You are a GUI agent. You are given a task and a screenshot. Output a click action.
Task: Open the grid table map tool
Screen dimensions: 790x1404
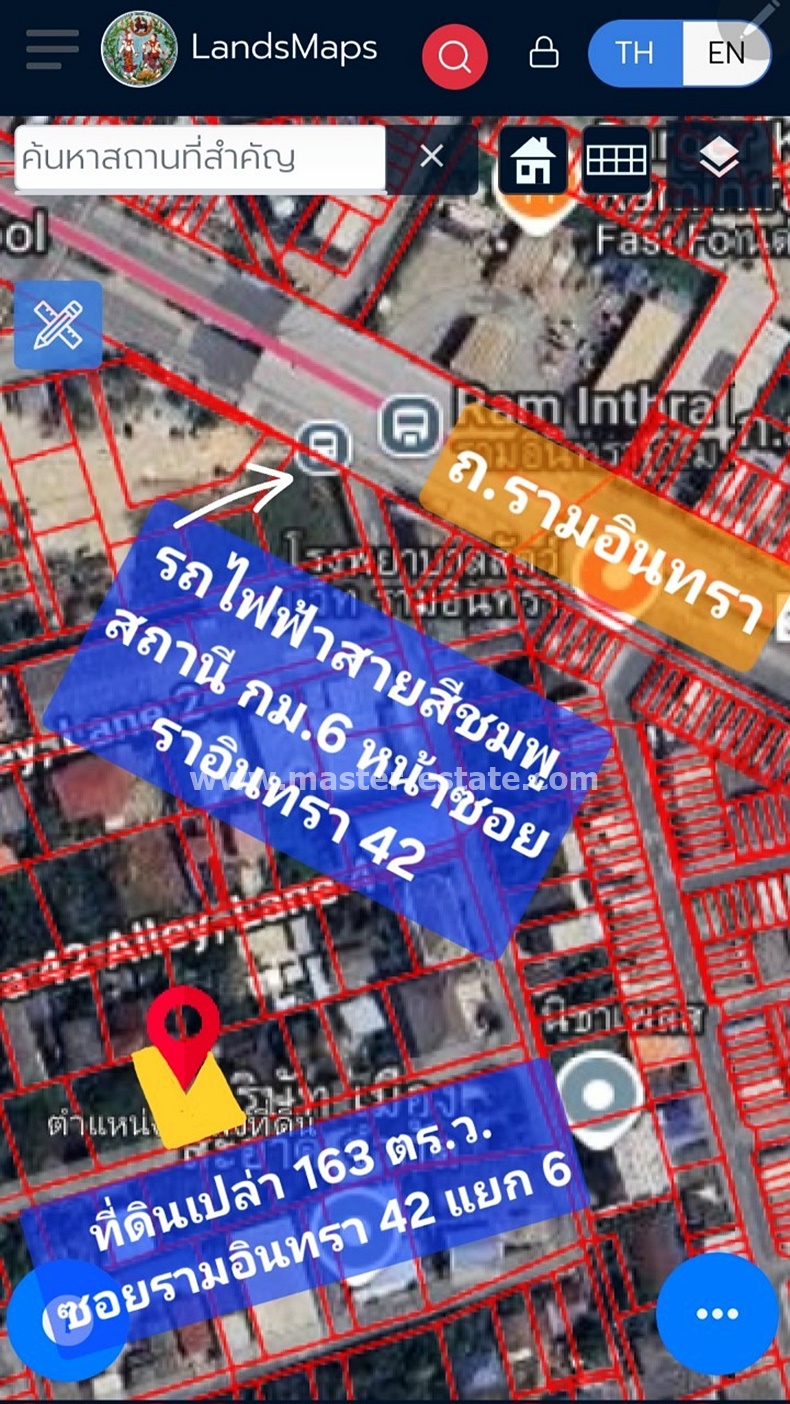click(x=616, y=159)
